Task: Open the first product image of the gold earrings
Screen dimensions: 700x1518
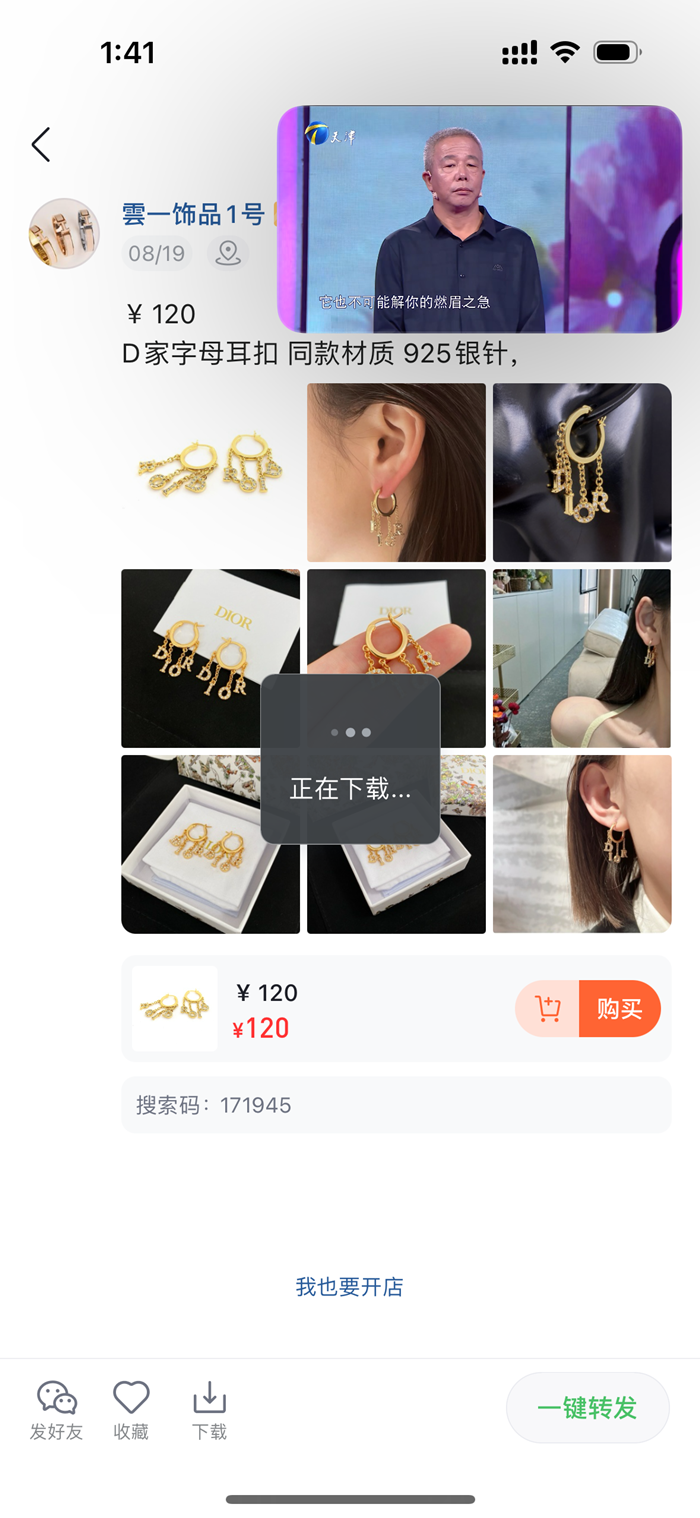Action: tap(210, 472)
